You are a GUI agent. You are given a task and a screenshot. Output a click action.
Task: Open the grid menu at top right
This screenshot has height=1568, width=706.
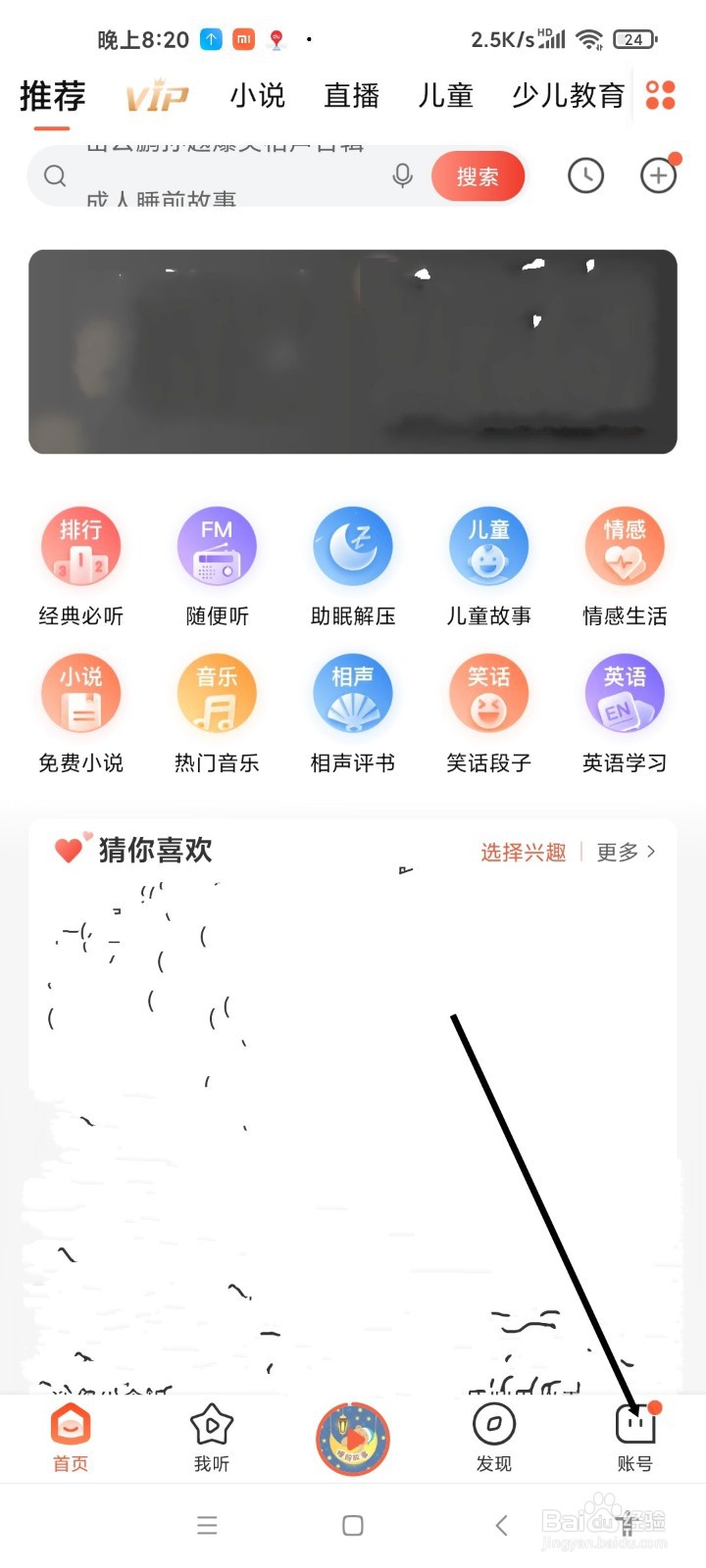tap(662, 95)
